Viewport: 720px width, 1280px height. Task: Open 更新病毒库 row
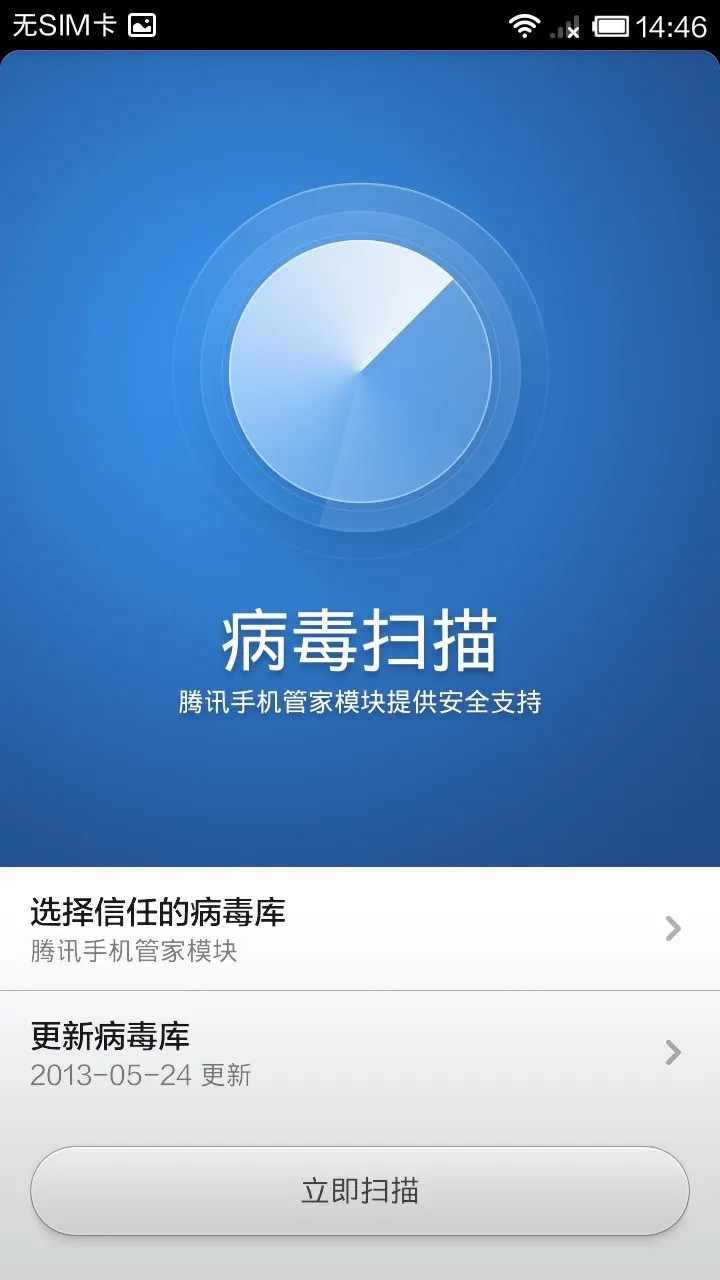(x=359, y=1053)
